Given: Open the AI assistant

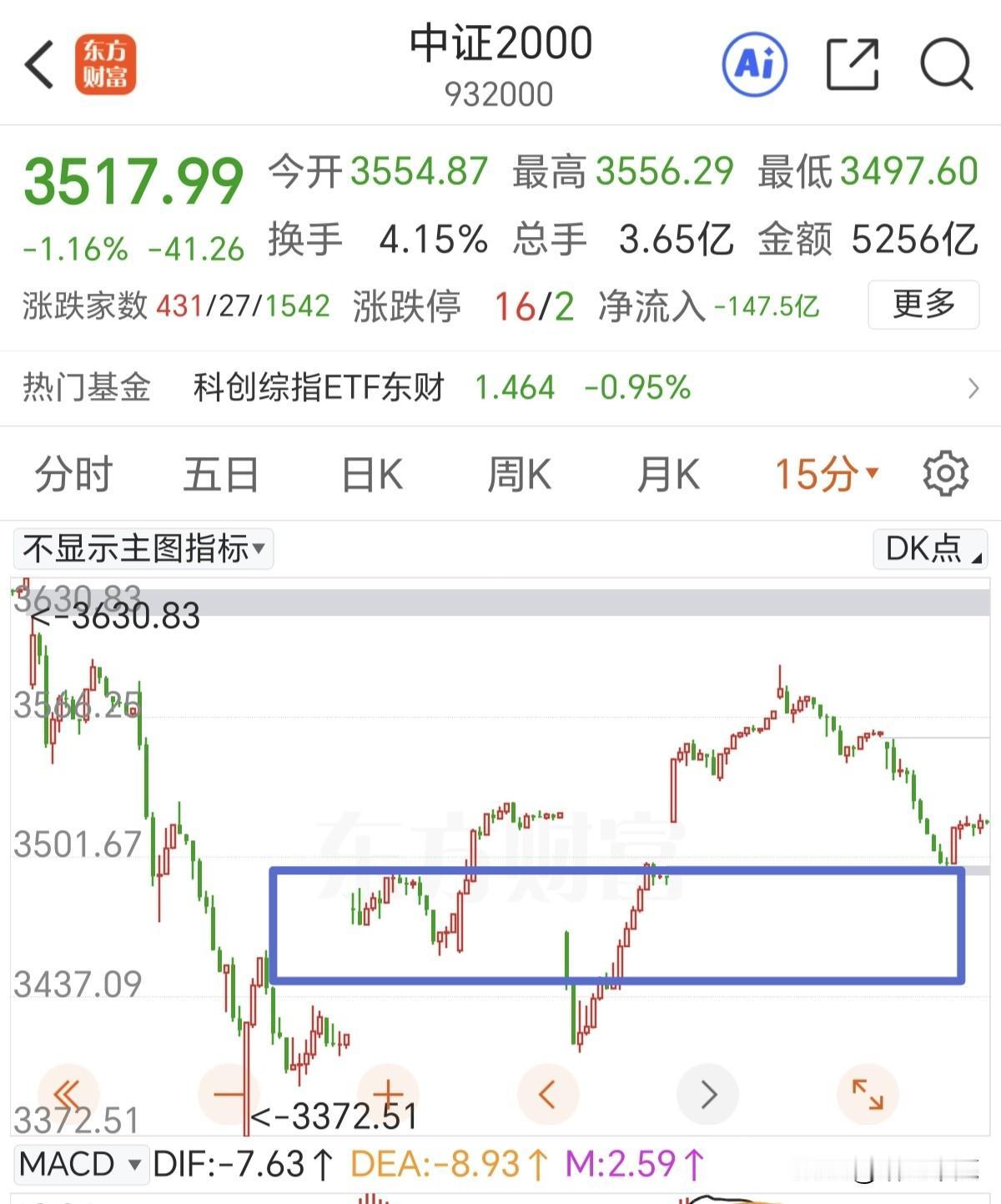Looking at the screenshot, I should [x=755, y=65].
